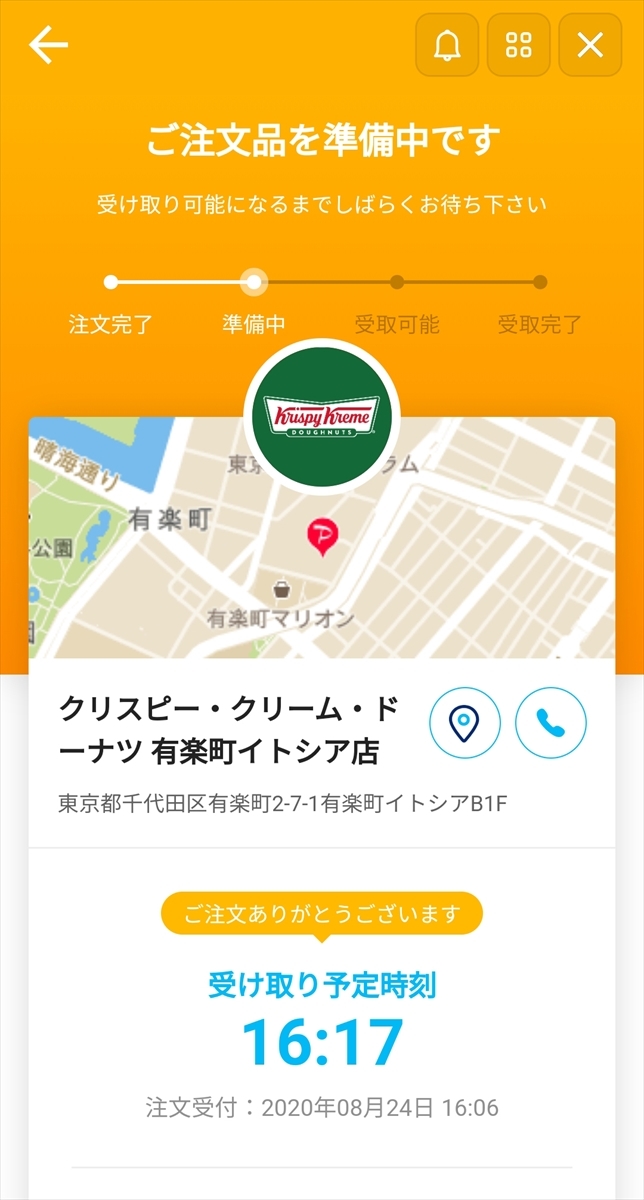This screenshot has width=644, height=1200.
Task: Go back with the arrow icon
Action: (x=48, y=45)
